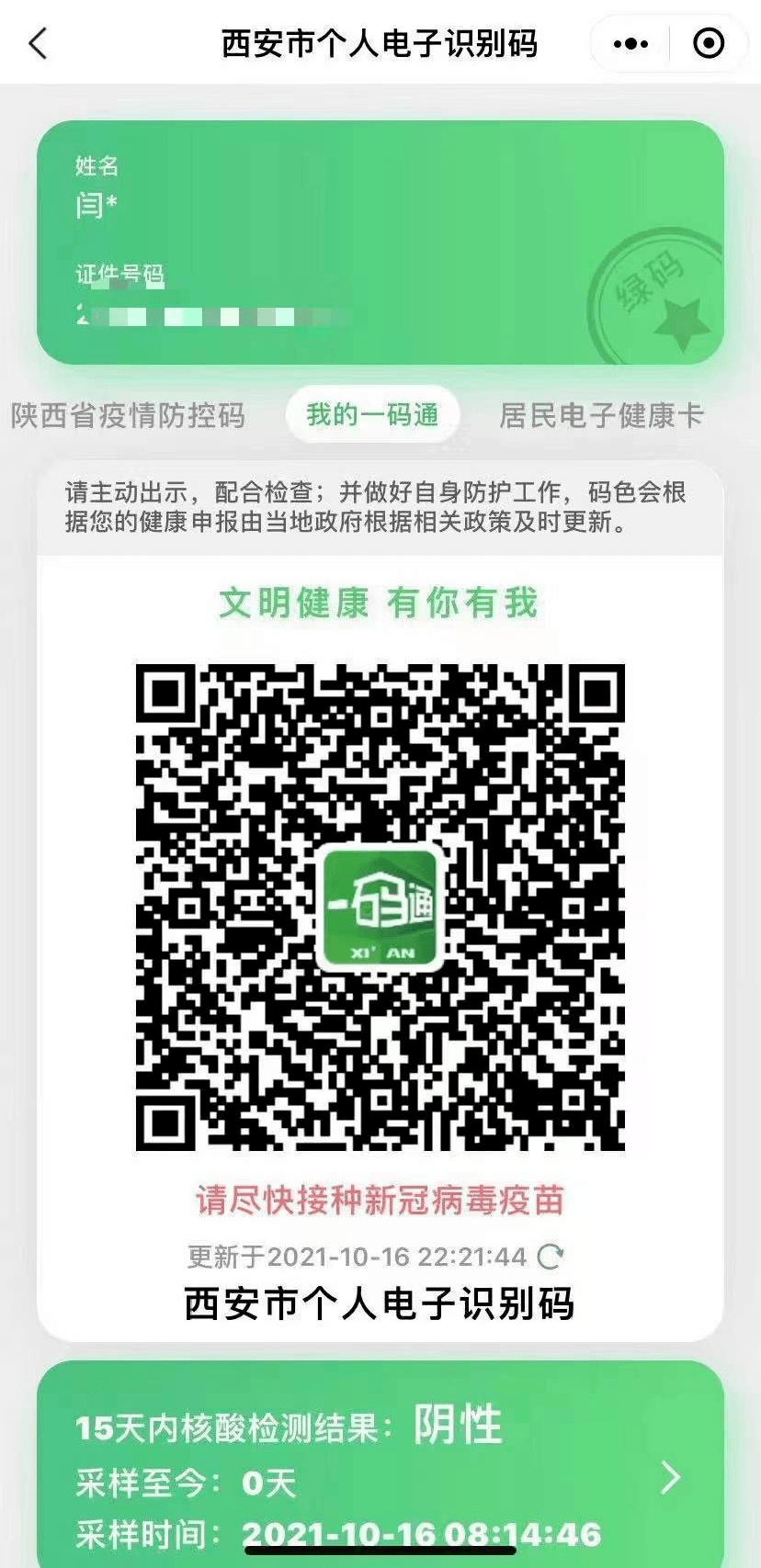Switch to the 居民电子健康卡 tab

click(x=601, y=415)
